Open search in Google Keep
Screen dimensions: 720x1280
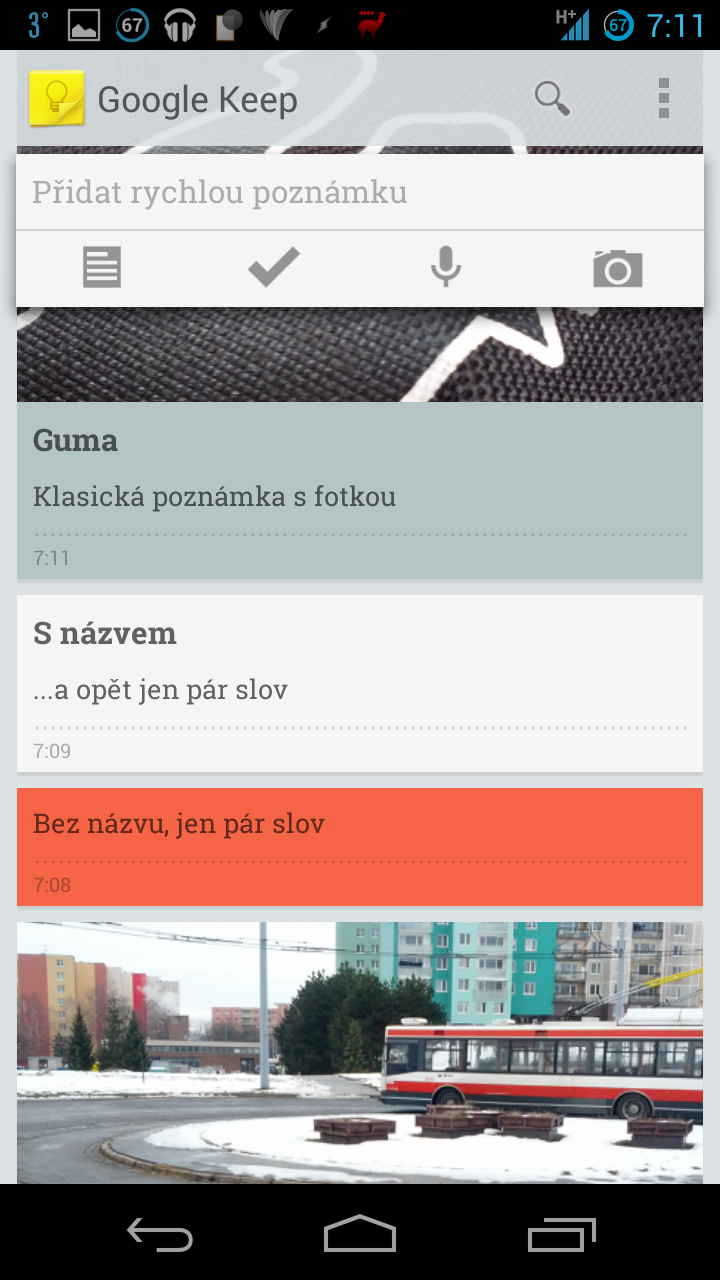[x=552, y=99]
